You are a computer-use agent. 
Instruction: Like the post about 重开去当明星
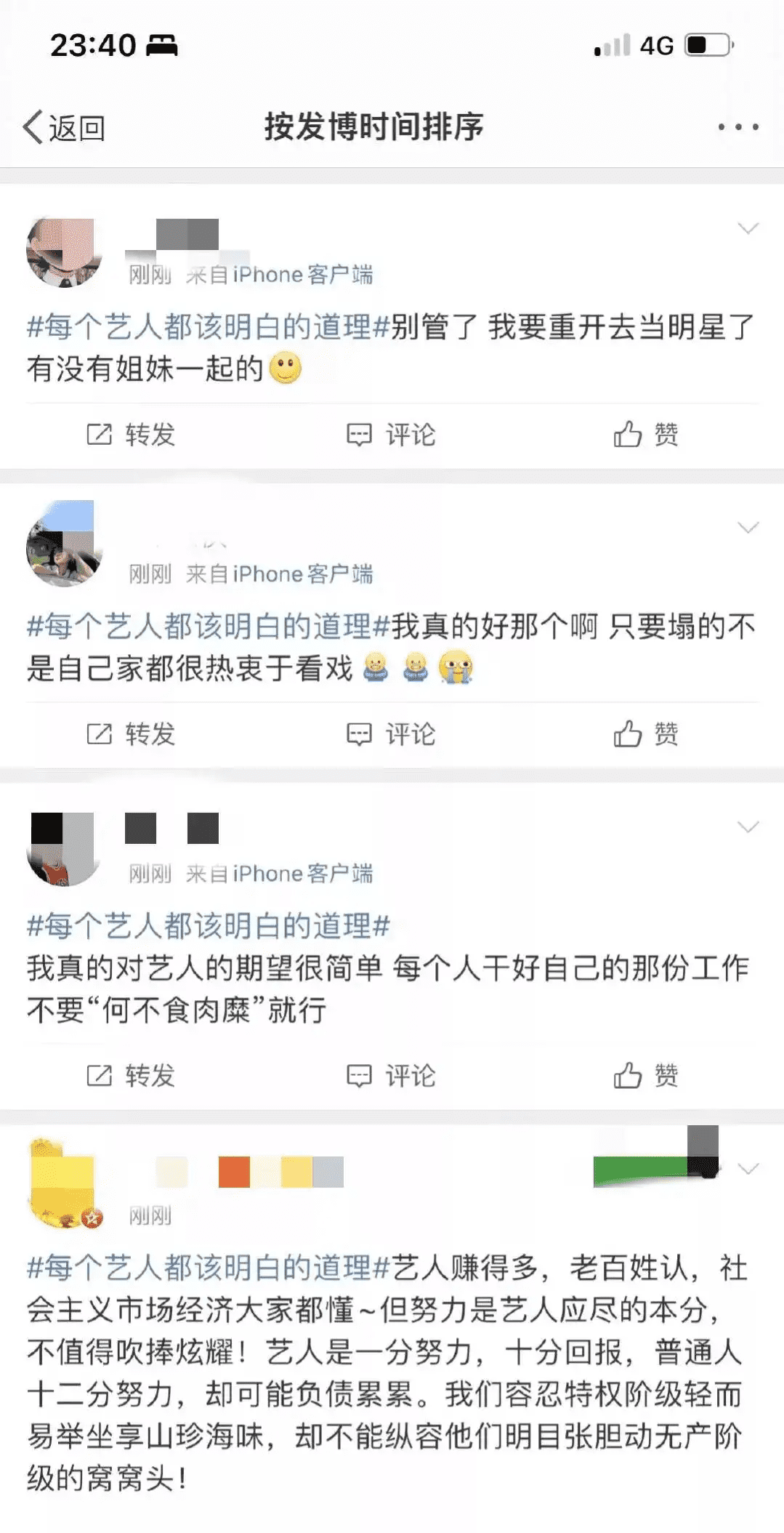click(646, 435)
